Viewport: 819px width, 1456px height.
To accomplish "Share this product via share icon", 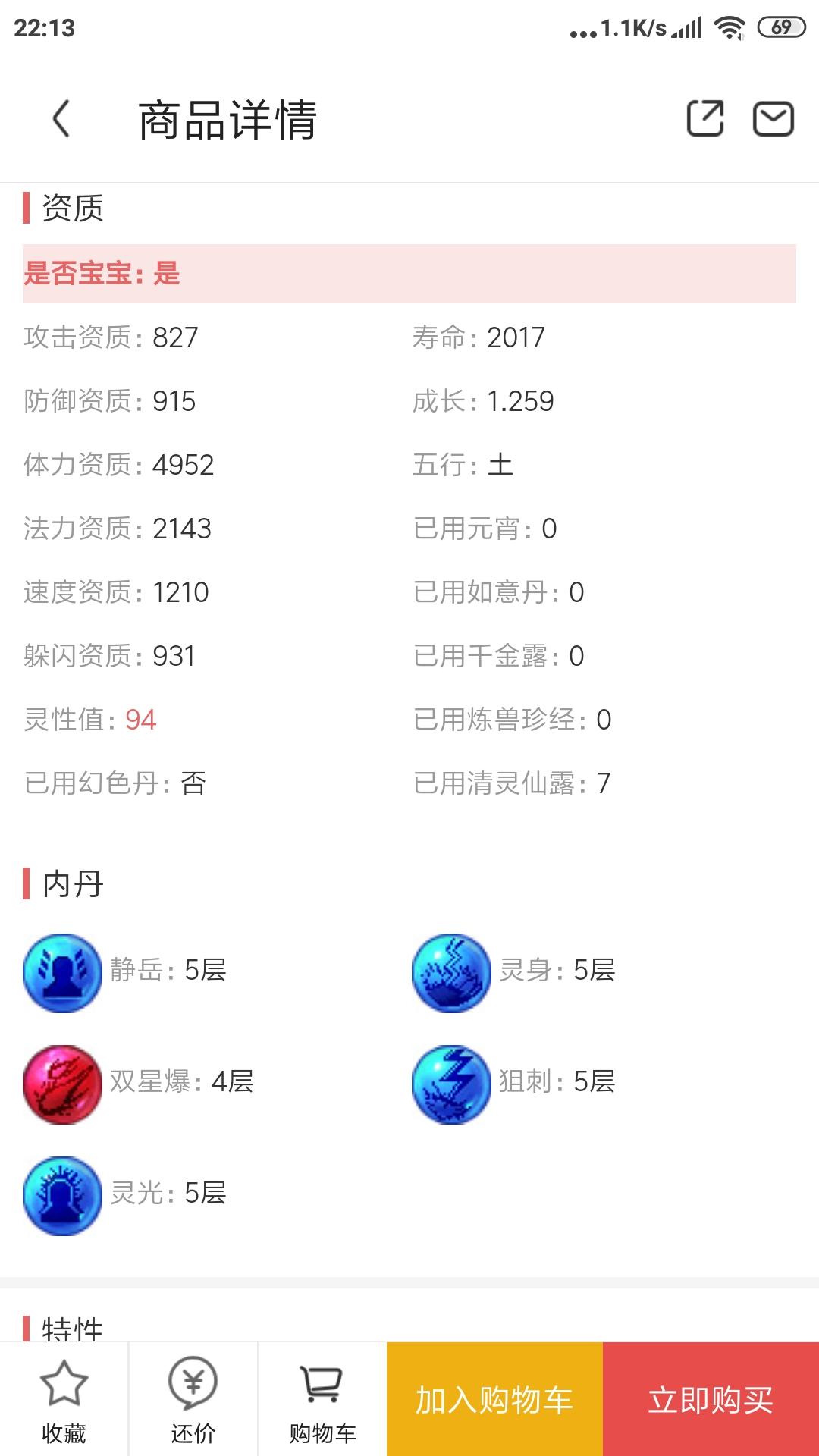I will coord(705,119).
